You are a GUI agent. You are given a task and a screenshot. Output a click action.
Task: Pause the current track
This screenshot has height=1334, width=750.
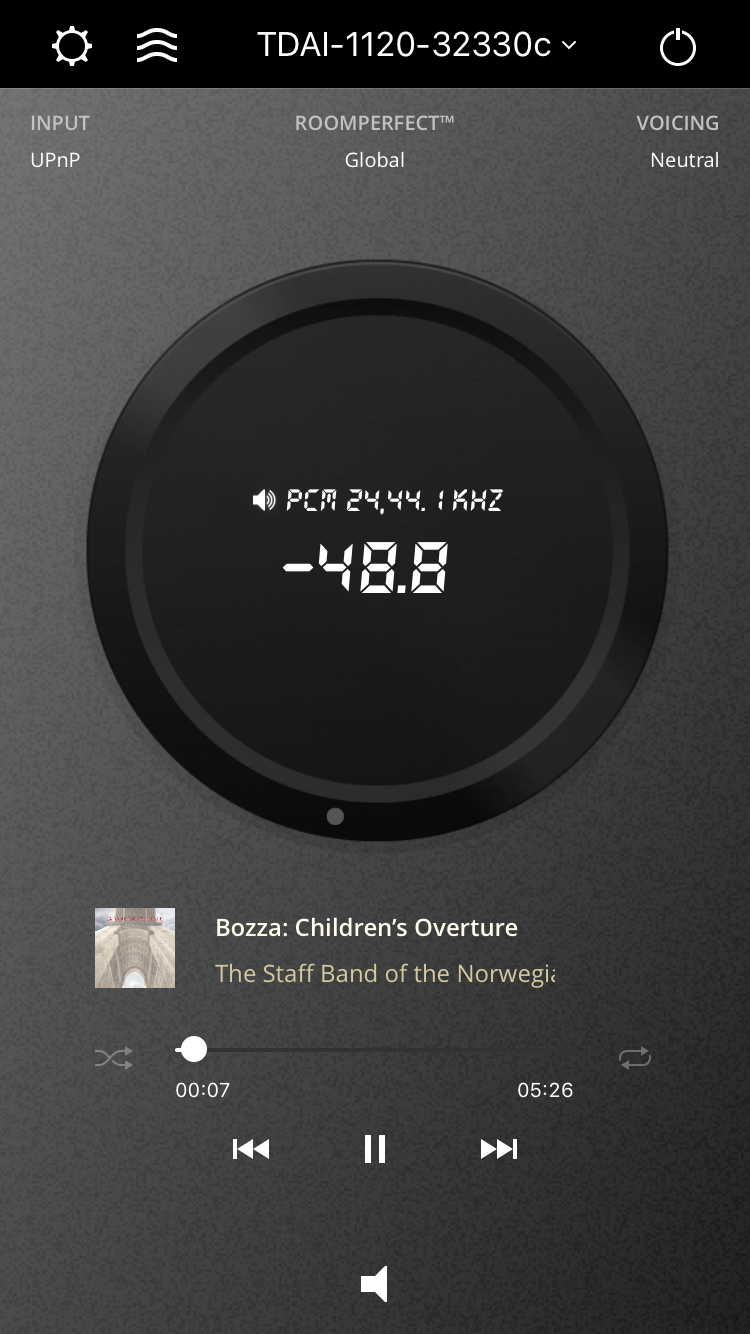[375, 1149]
